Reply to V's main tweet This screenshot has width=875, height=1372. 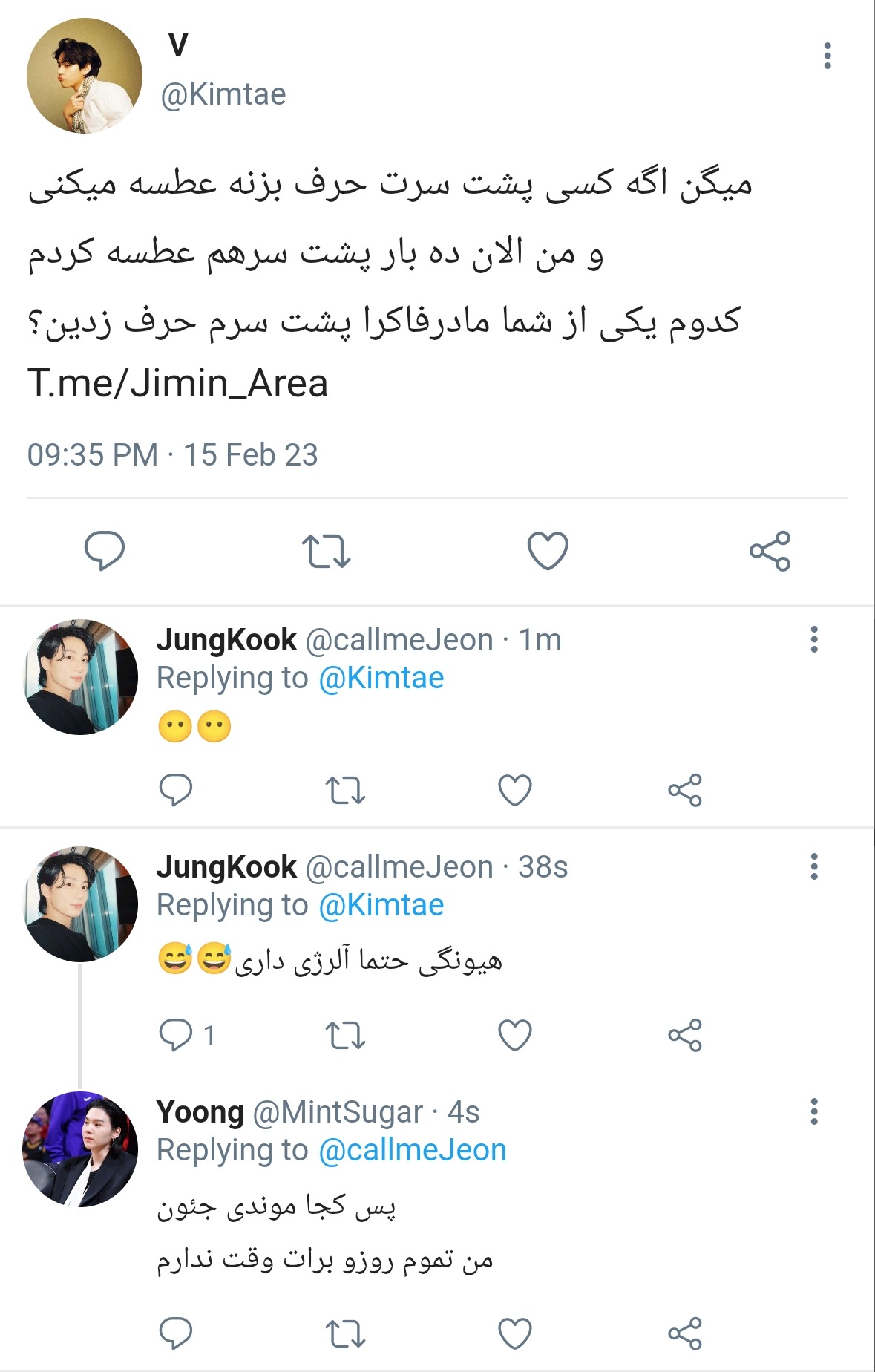tap(105, 551)
